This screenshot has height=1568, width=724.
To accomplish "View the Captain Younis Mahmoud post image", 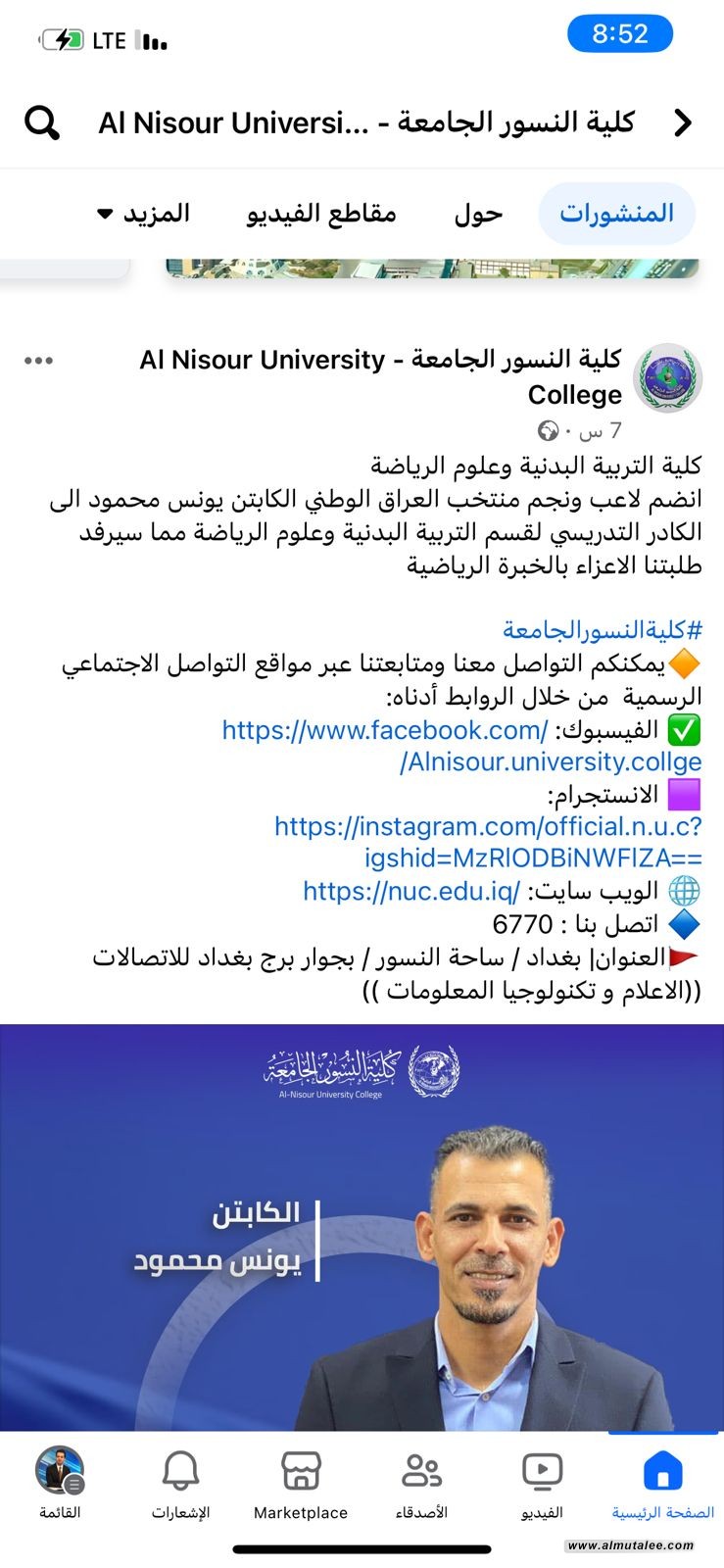I will point(362,1227).
